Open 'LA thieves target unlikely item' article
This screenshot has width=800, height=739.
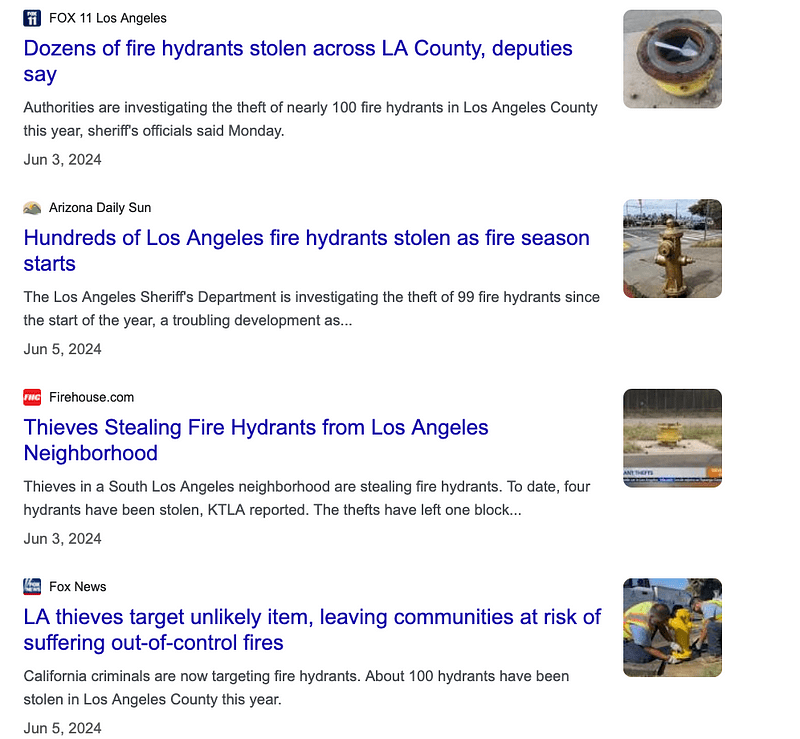point(312,617)
